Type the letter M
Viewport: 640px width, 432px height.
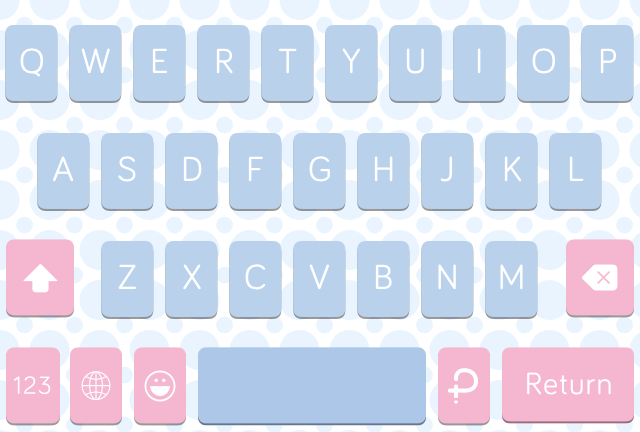[x=511, y=277]
